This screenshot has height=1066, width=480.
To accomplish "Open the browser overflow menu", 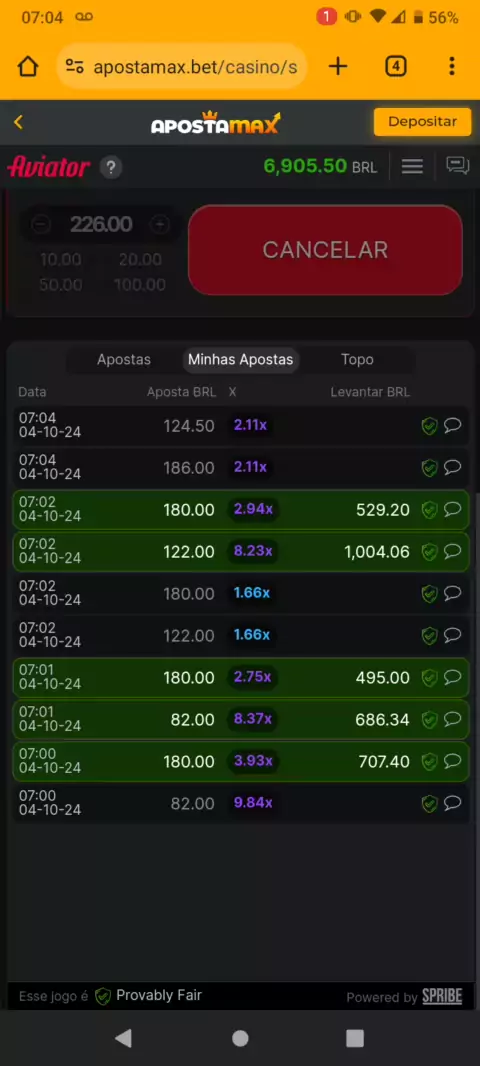I will (x=451, y=66).
